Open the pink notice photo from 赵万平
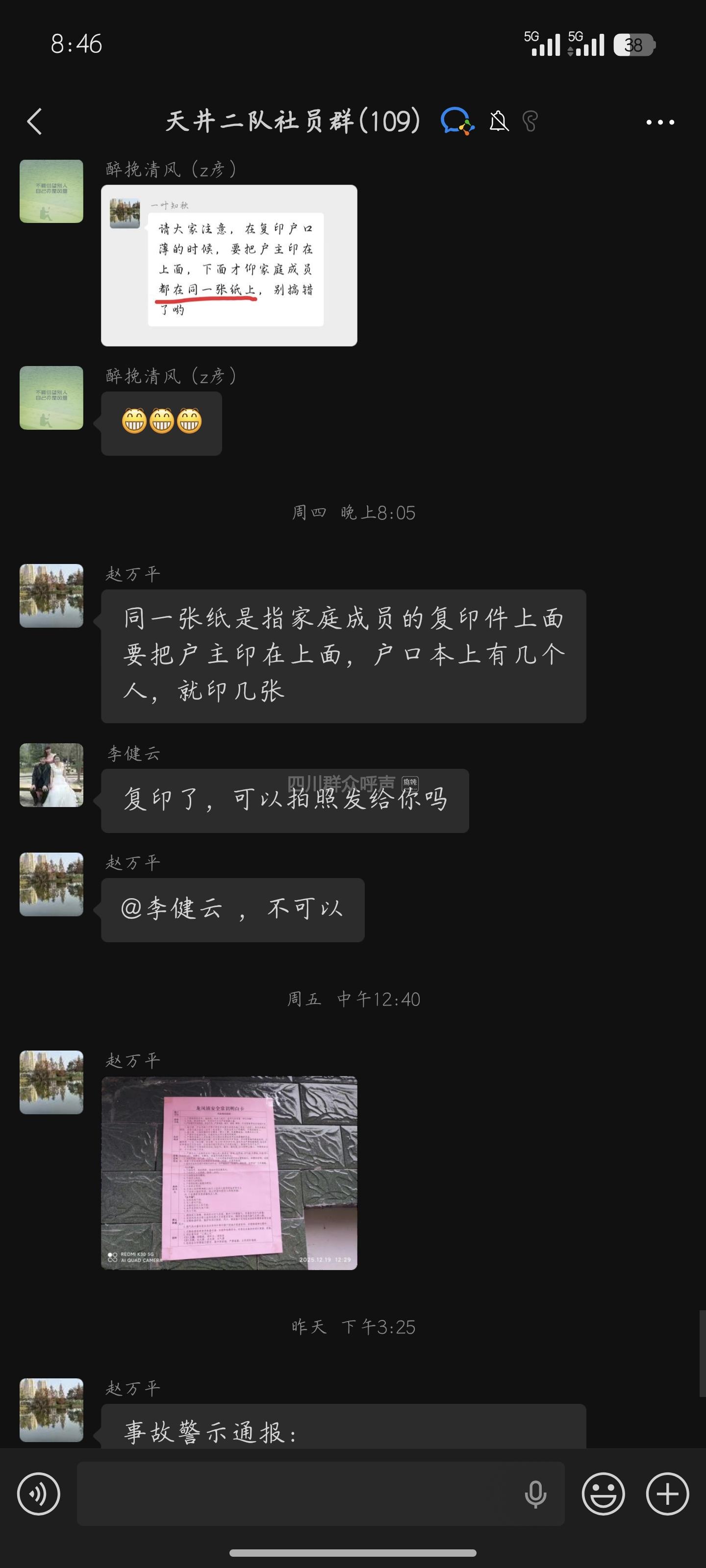Viewport: 706px width, 1568px height. [x=229, y=1173]
